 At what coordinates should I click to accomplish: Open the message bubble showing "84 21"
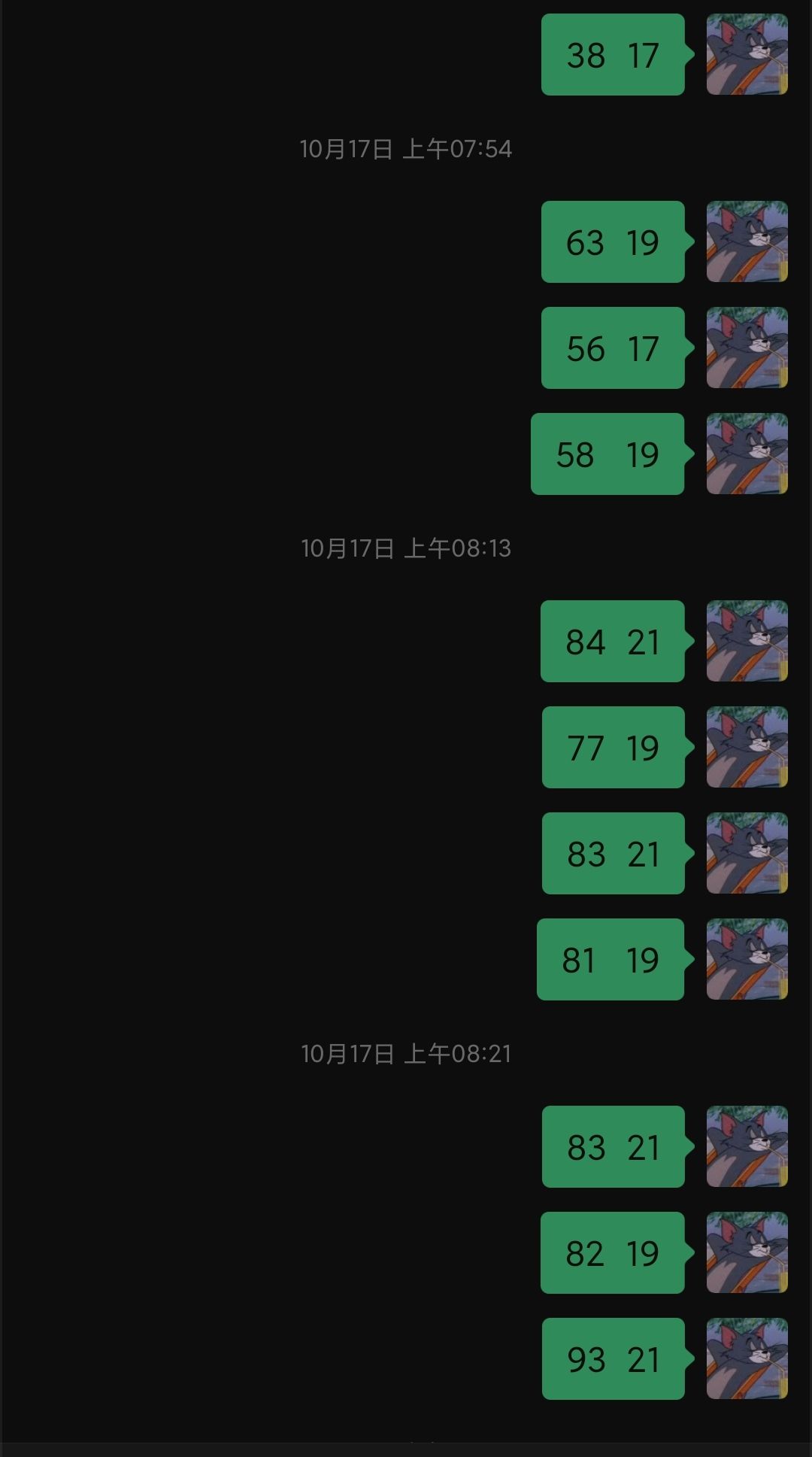[x=613, y=643]
